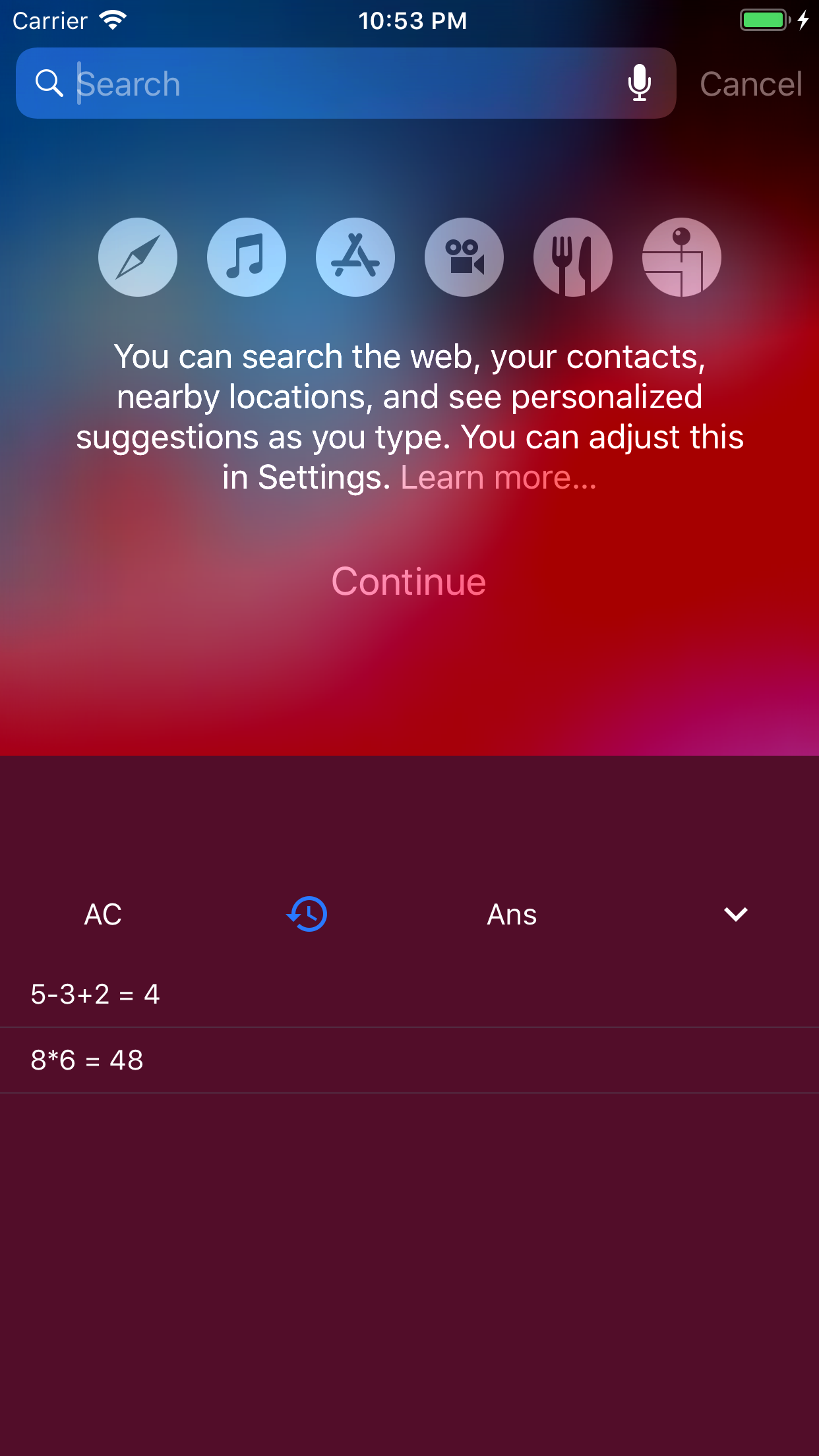Tap the Music app icon

click(246, 257)
